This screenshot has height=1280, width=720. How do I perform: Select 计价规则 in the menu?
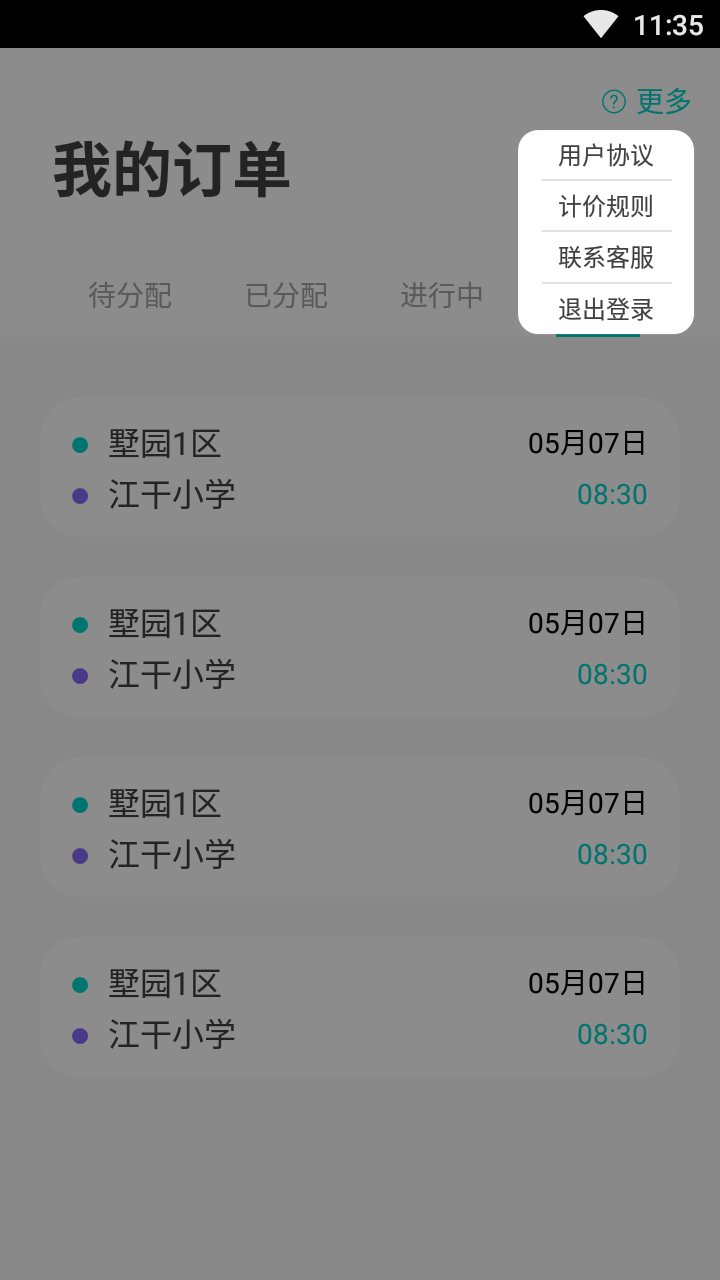tap(606, 207)
